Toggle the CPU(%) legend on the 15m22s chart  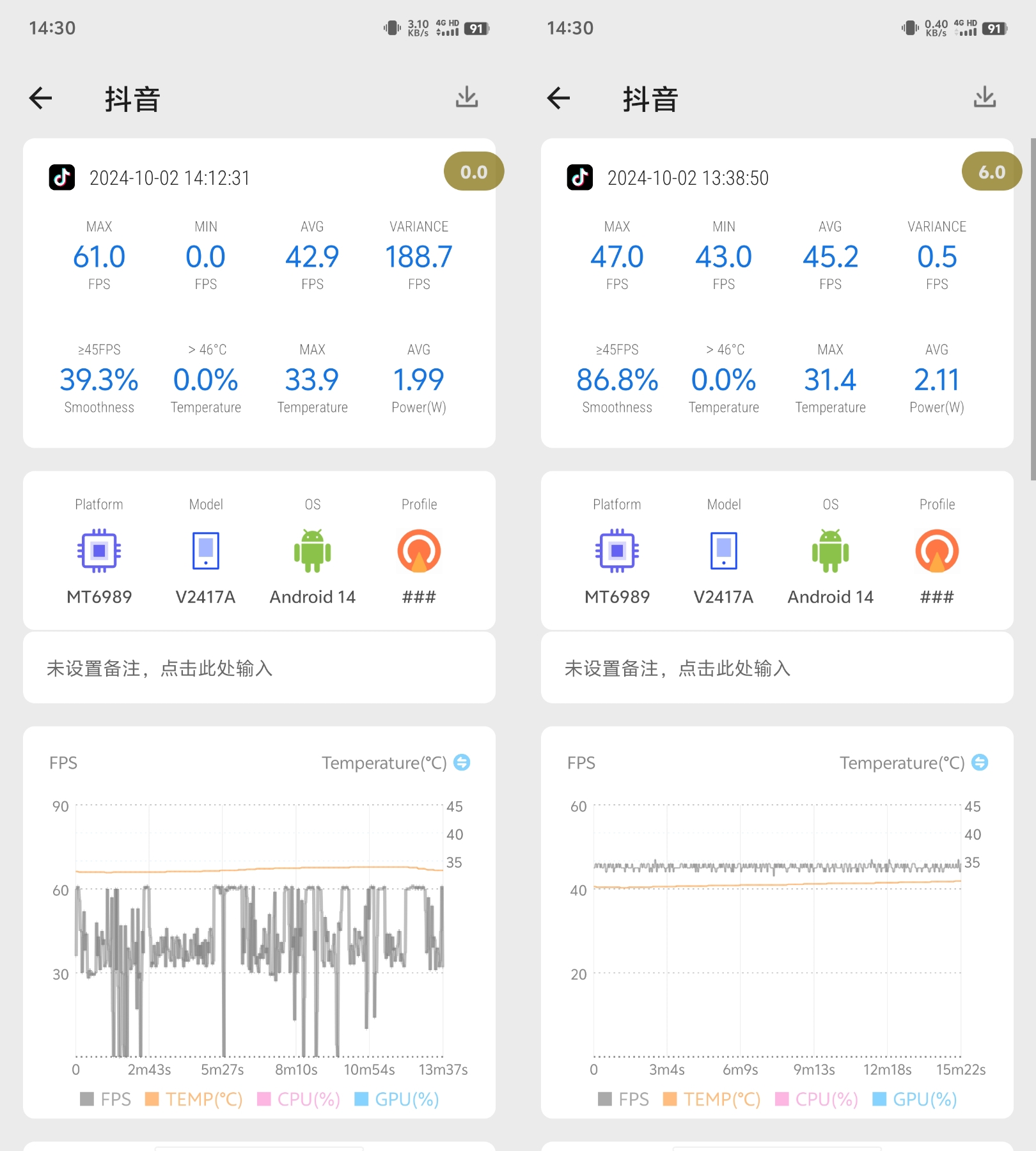click(x=817, y=1099)
